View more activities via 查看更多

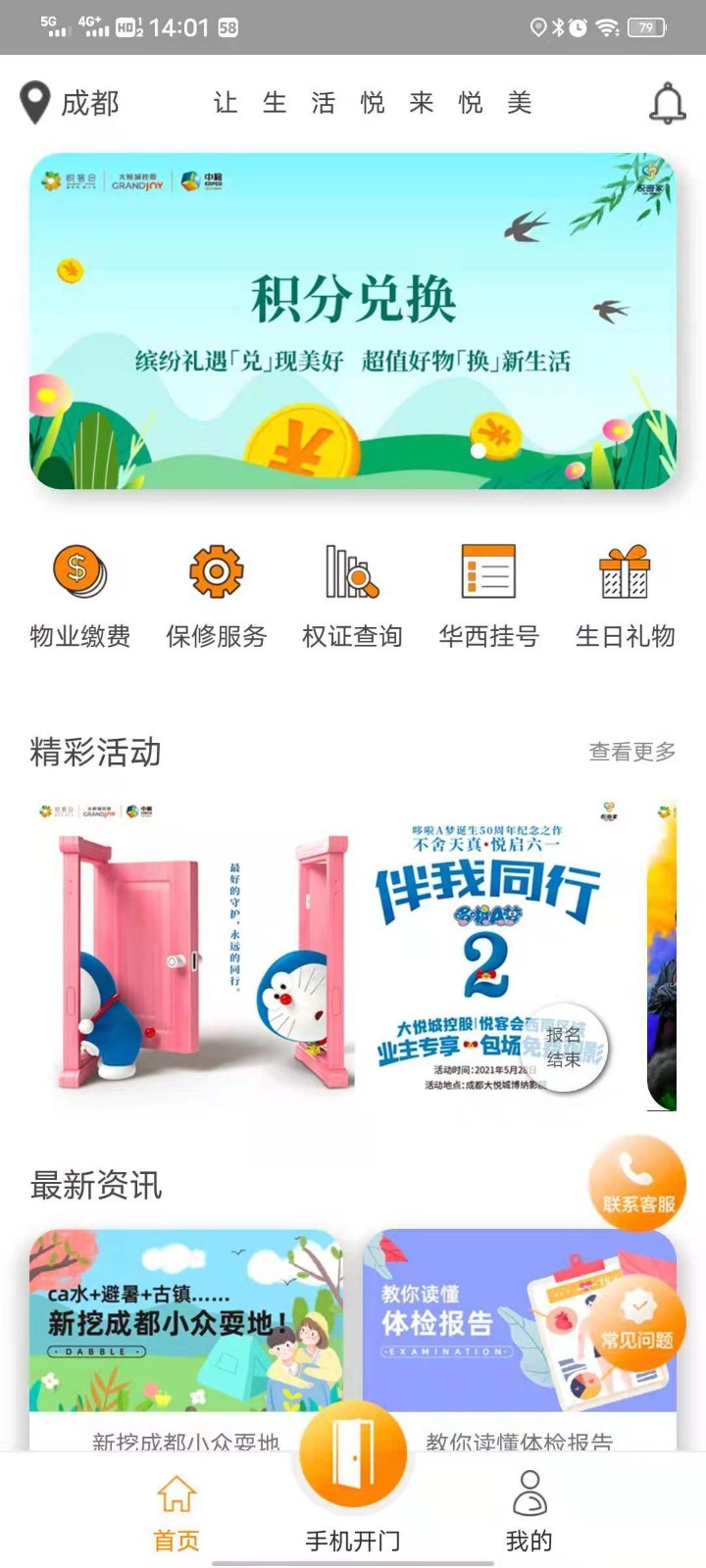click(631, 752)
